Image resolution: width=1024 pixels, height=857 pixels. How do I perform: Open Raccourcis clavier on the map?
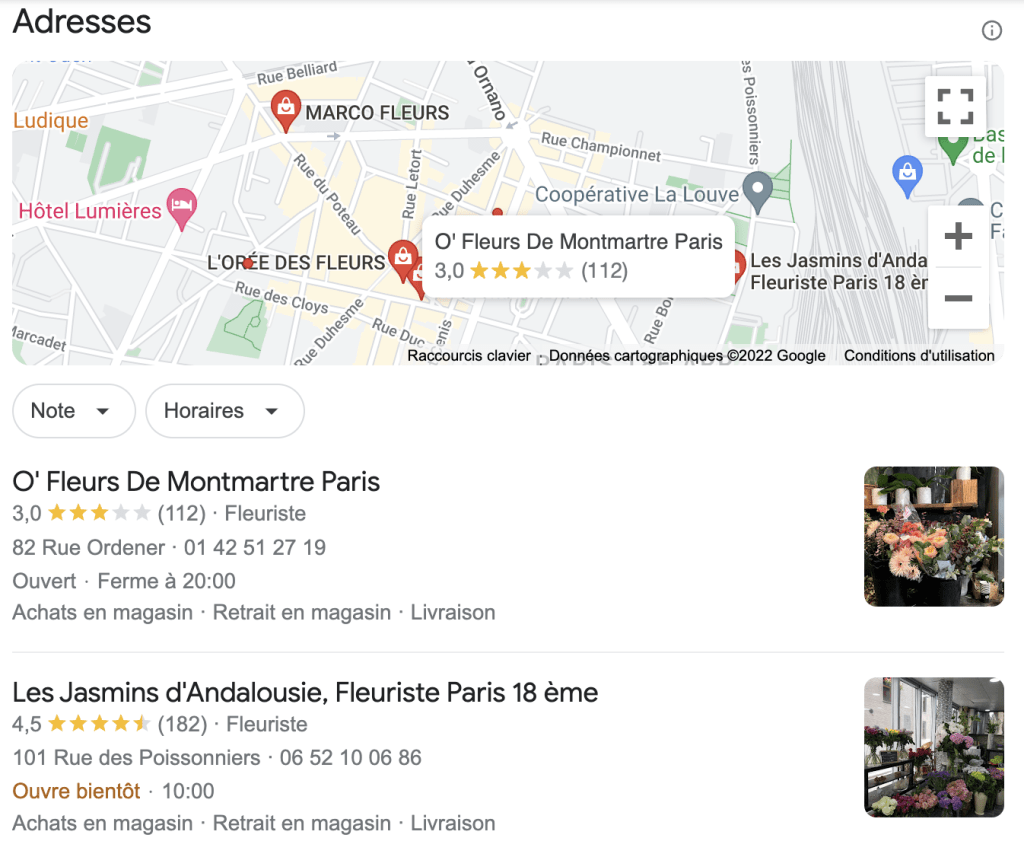pyautogui.click(x=469, y=356)
